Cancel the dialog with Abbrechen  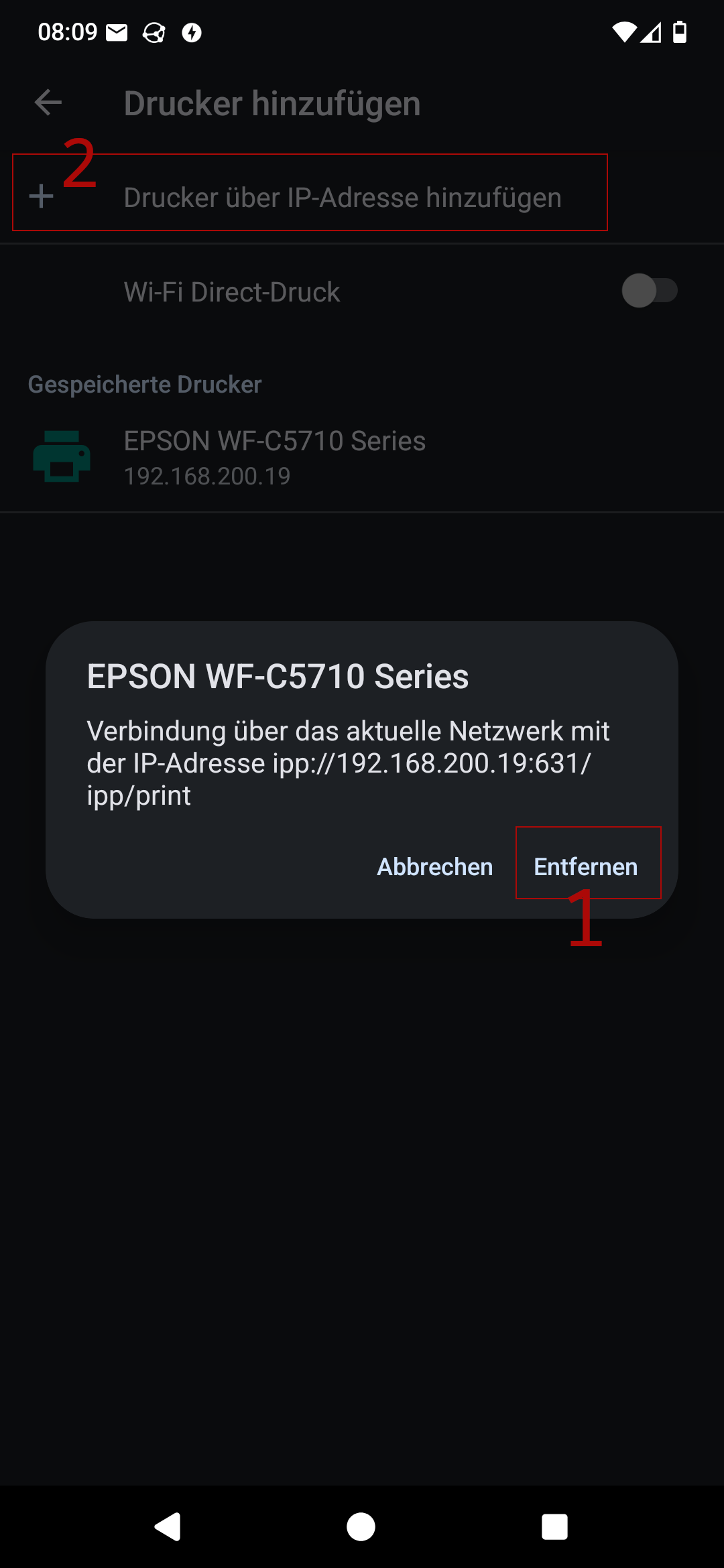point(434,866)
